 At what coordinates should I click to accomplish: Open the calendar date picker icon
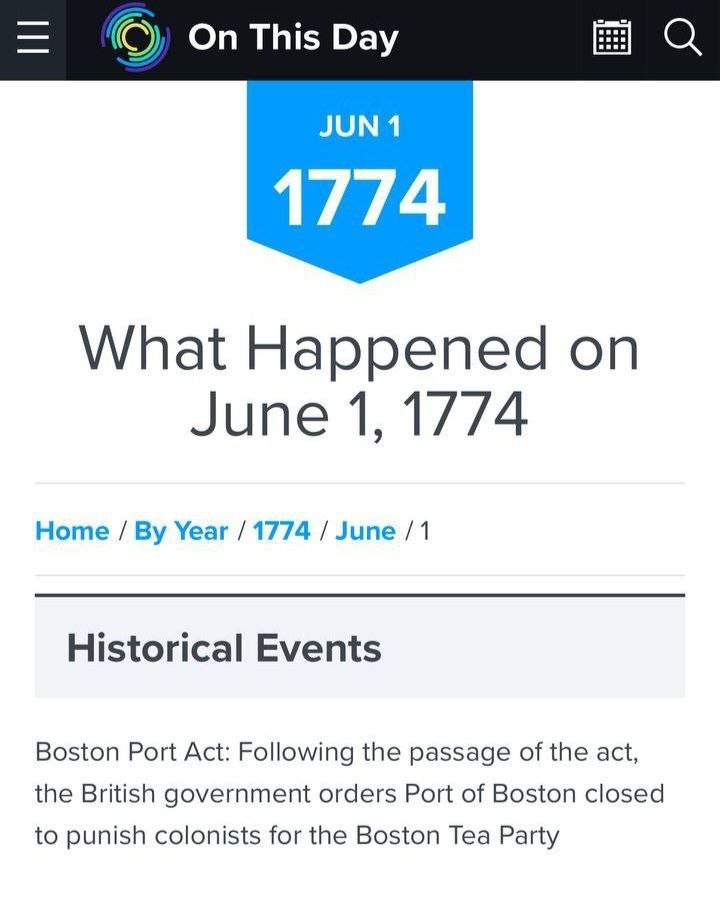coord(612,37)
